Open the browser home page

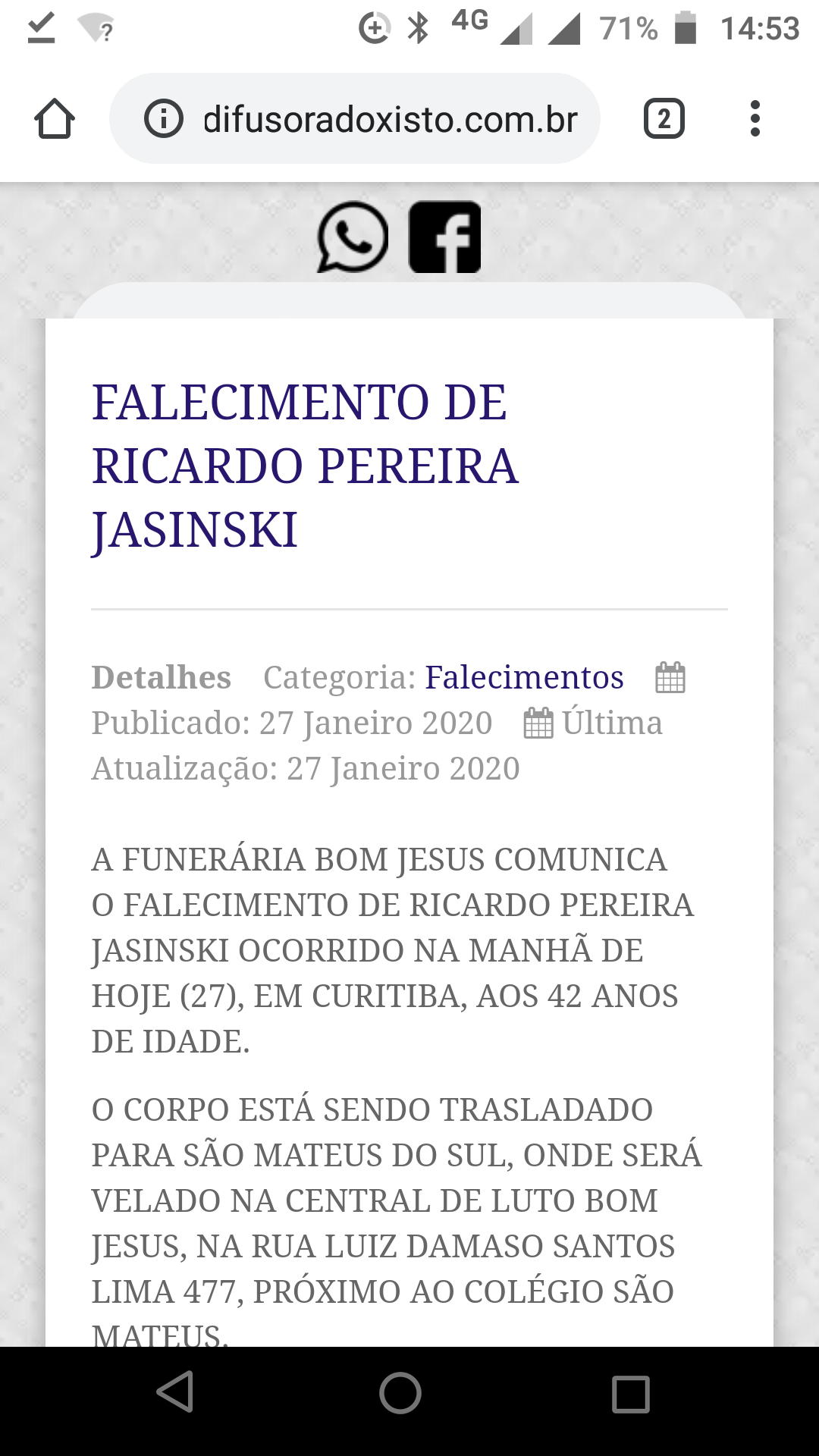pyautogui.click(x=55, y=119)
